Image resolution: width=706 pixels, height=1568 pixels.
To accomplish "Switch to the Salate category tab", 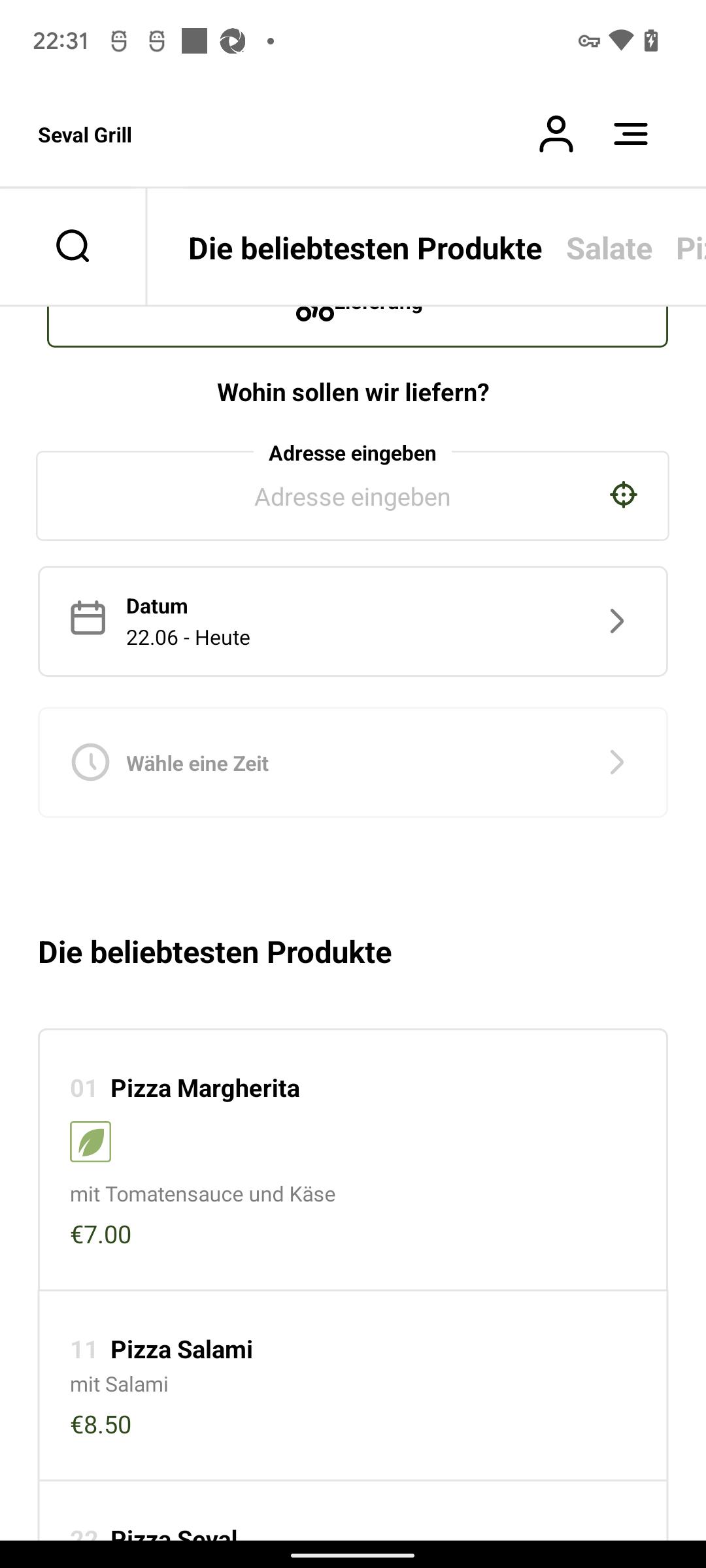I will pyautogui.click(x=609, y=249).
